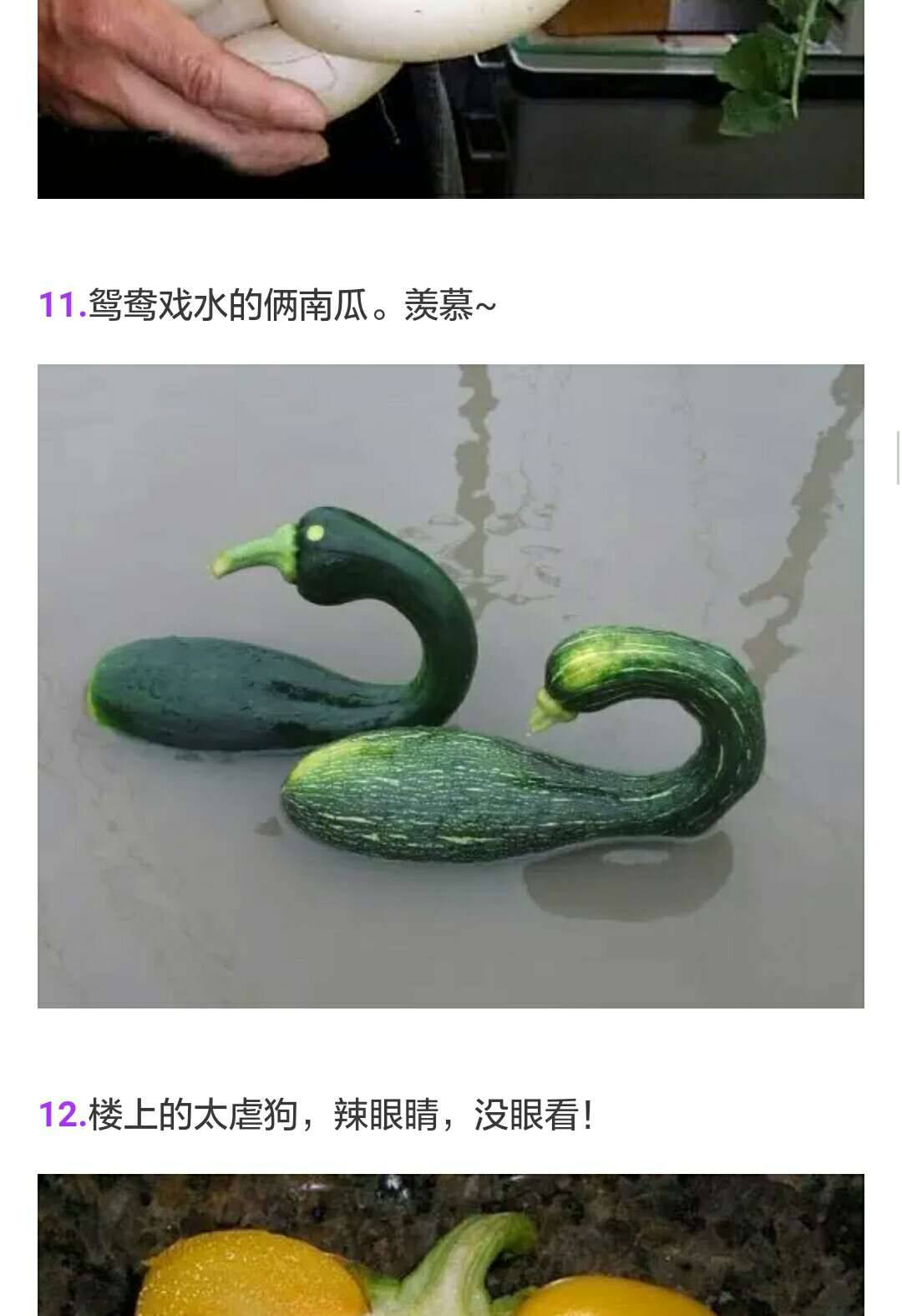View the white gourd photo at top
Image resolution: width=902 pixels, height=1316 pixels.
tap(451, 99)
